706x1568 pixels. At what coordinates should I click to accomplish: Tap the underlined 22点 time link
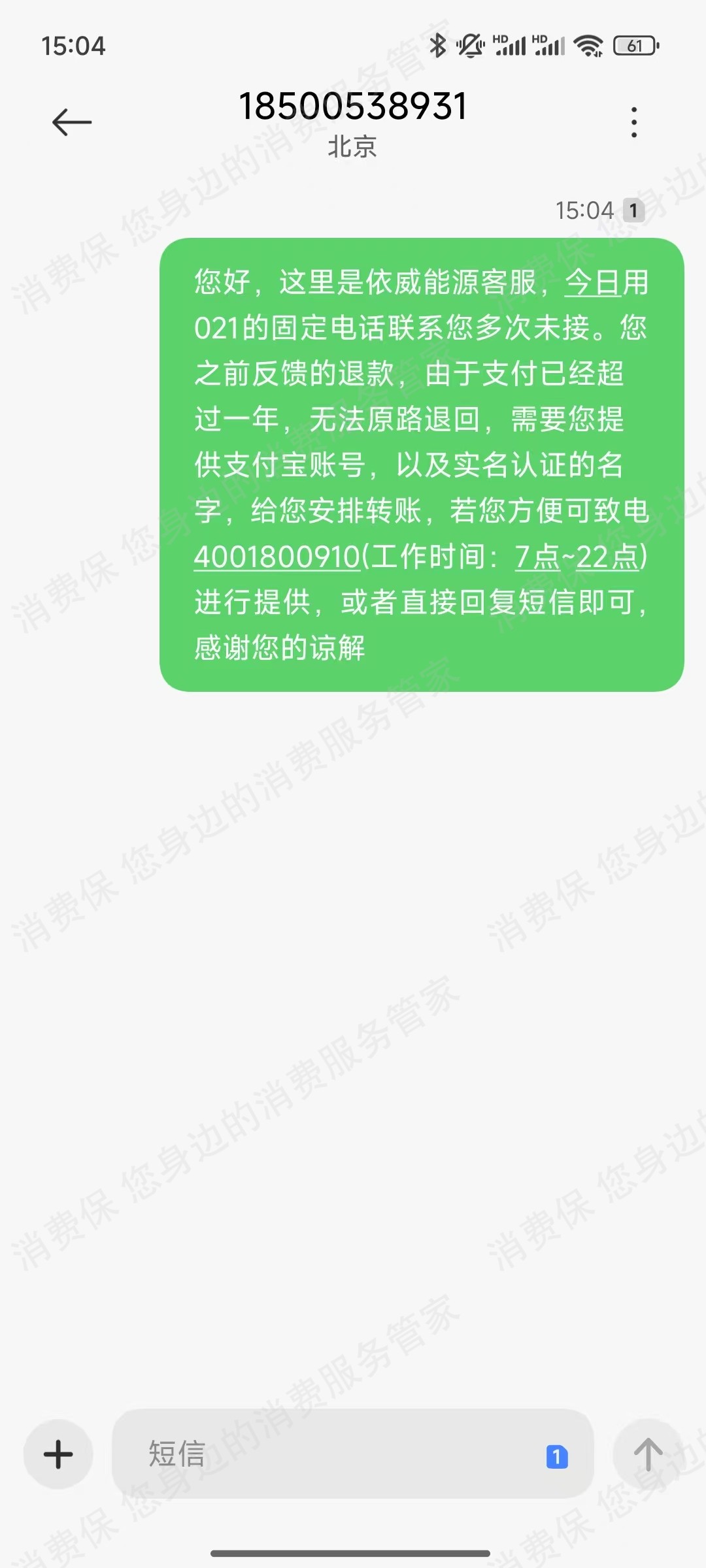pos(607,557)
